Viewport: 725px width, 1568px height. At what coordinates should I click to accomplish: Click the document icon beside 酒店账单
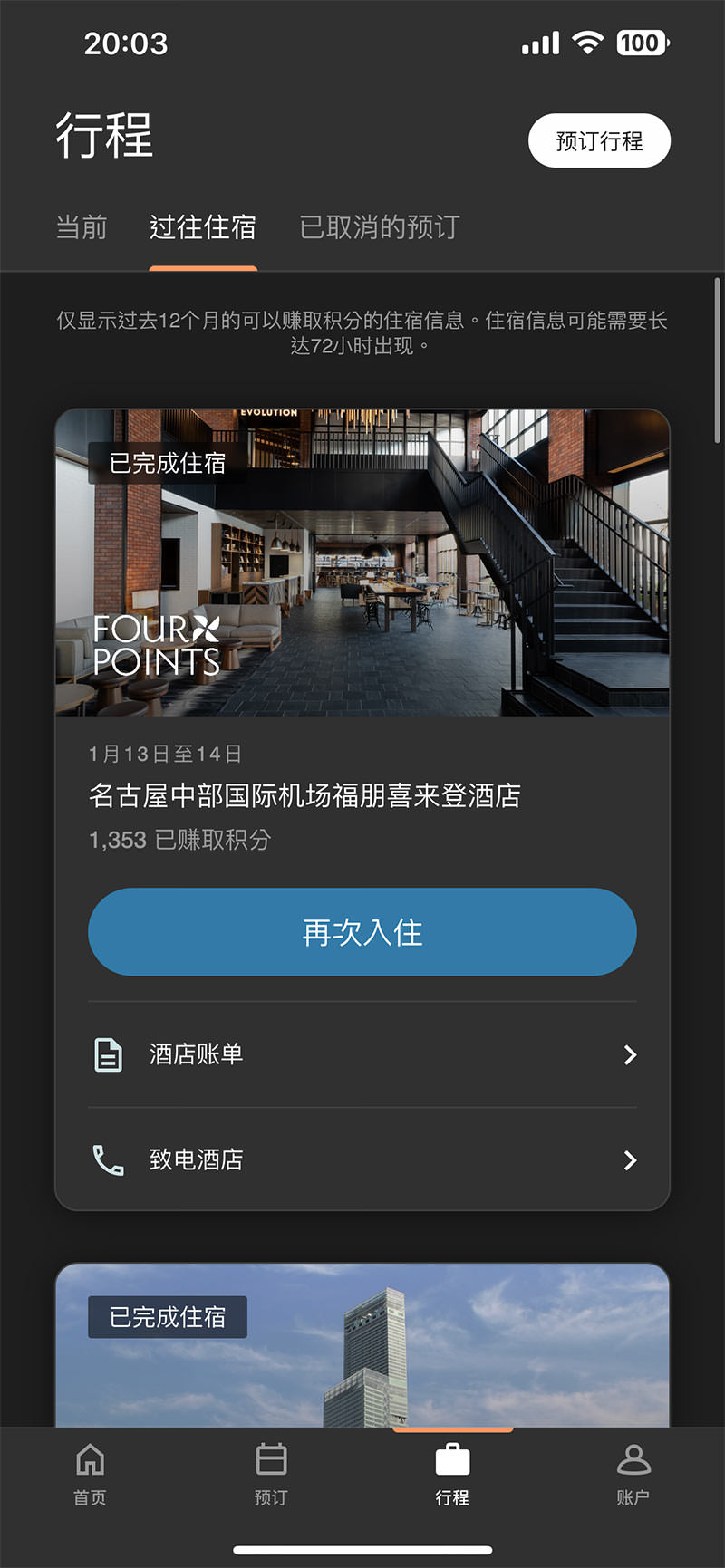(107, 1054)
